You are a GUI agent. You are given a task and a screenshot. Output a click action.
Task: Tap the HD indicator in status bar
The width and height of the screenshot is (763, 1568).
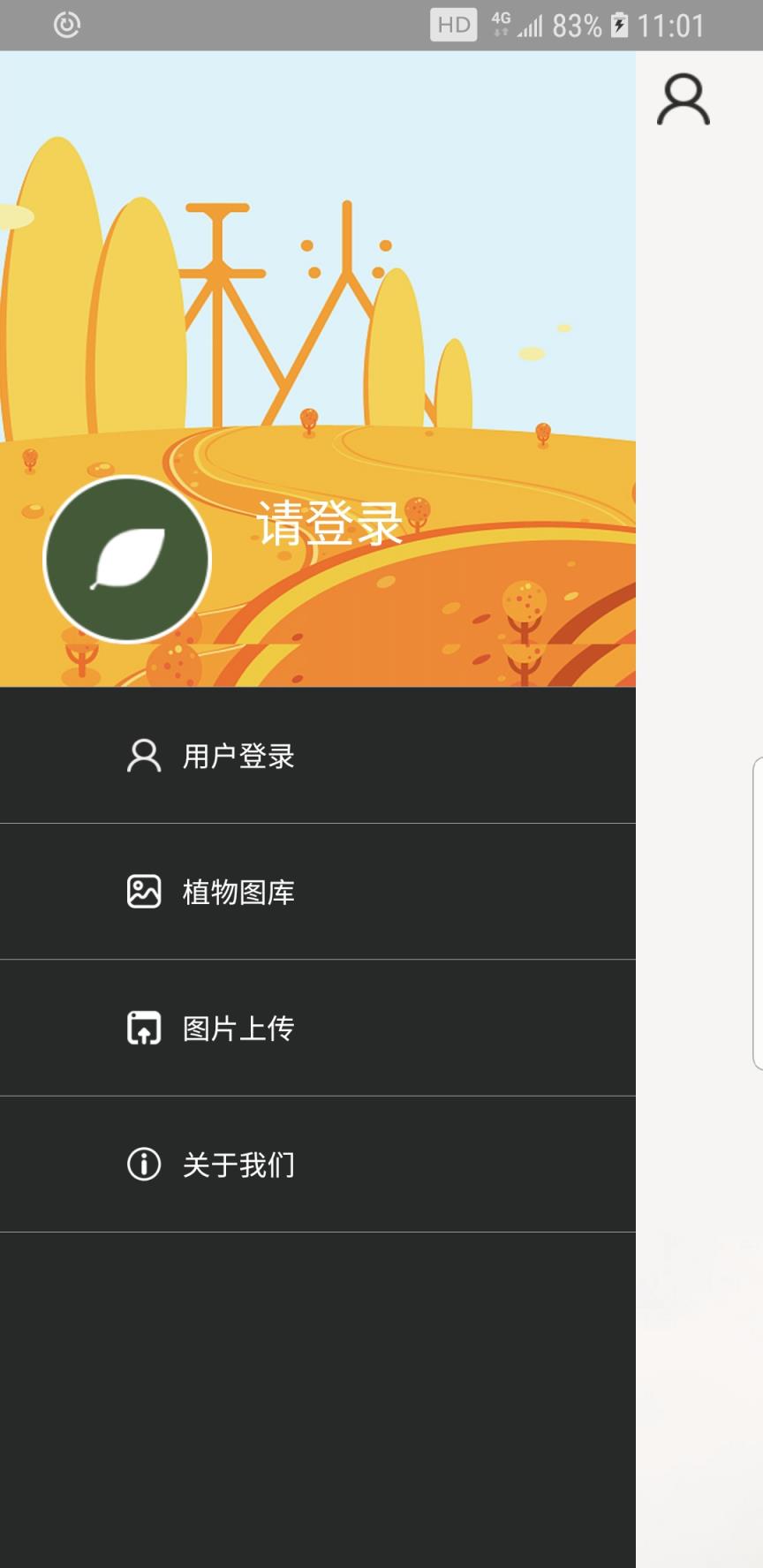point(453,25)
